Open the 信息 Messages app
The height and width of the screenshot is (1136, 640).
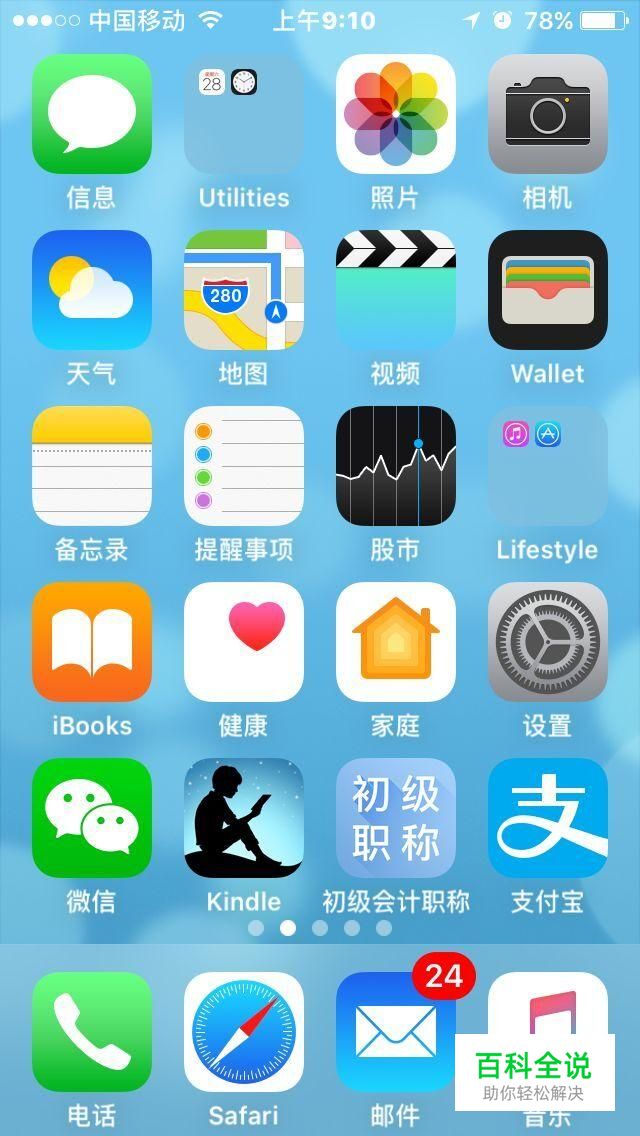tap(92, 114)
